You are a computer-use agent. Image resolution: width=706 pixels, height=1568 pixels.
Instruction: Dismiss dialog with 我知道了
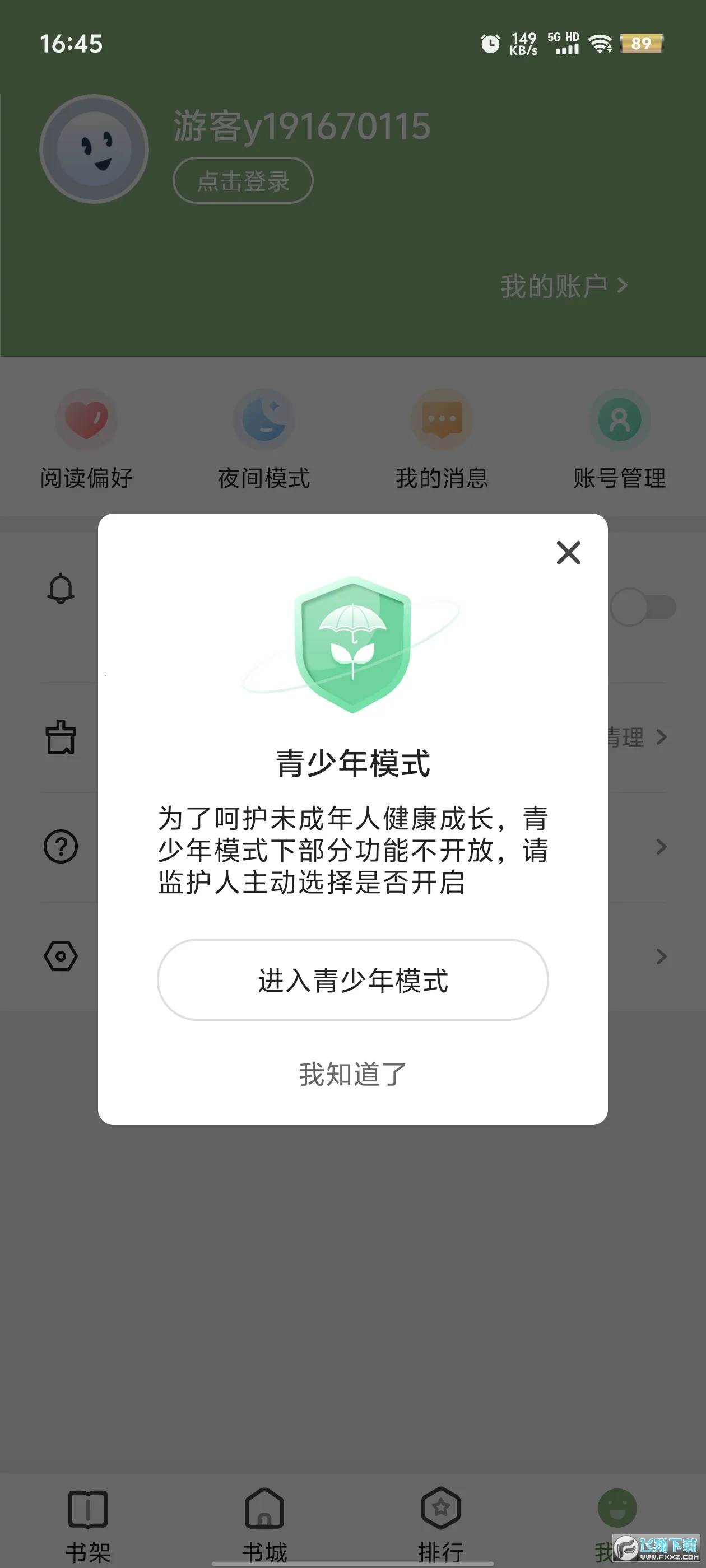tap(352, 1074)
